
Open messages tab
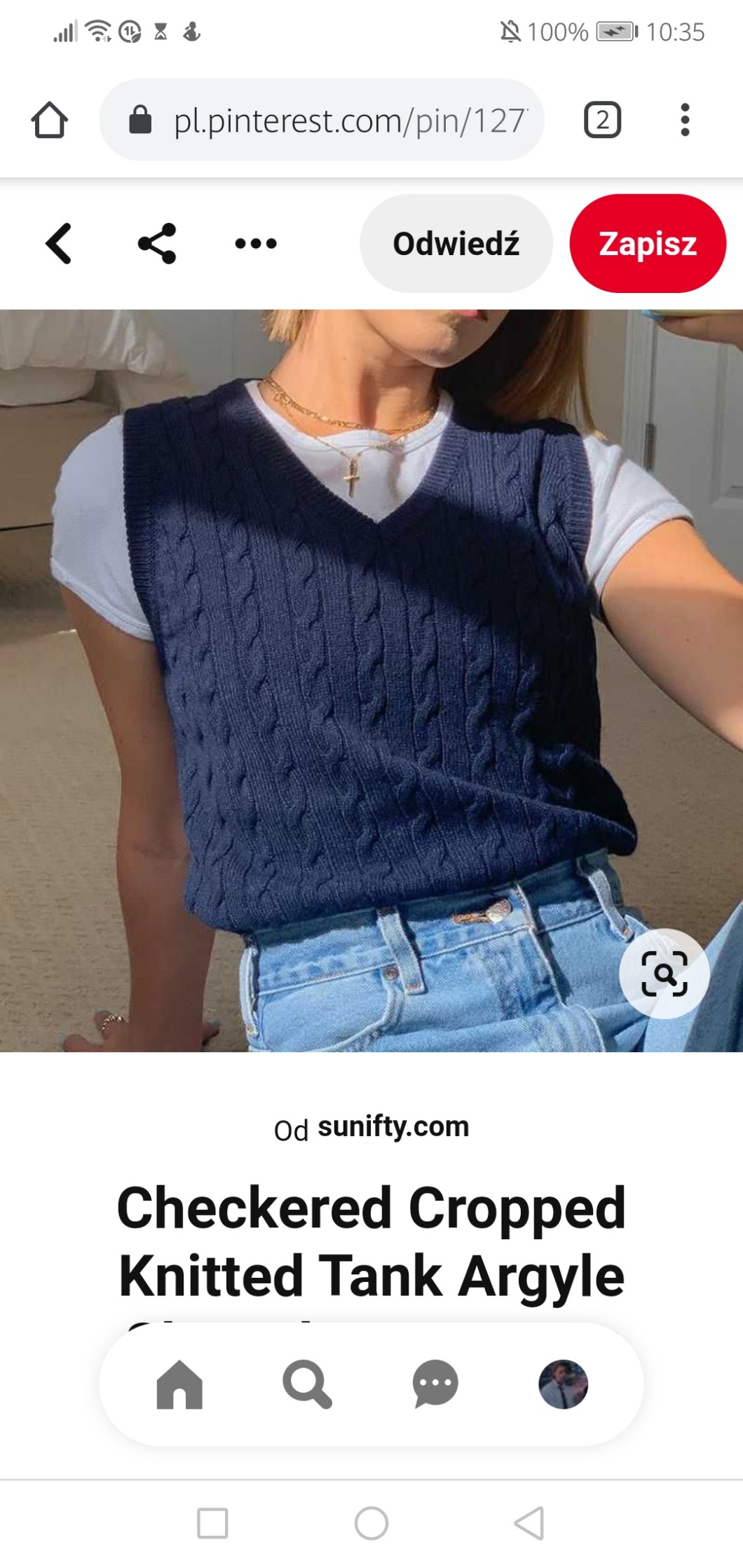435,1384
